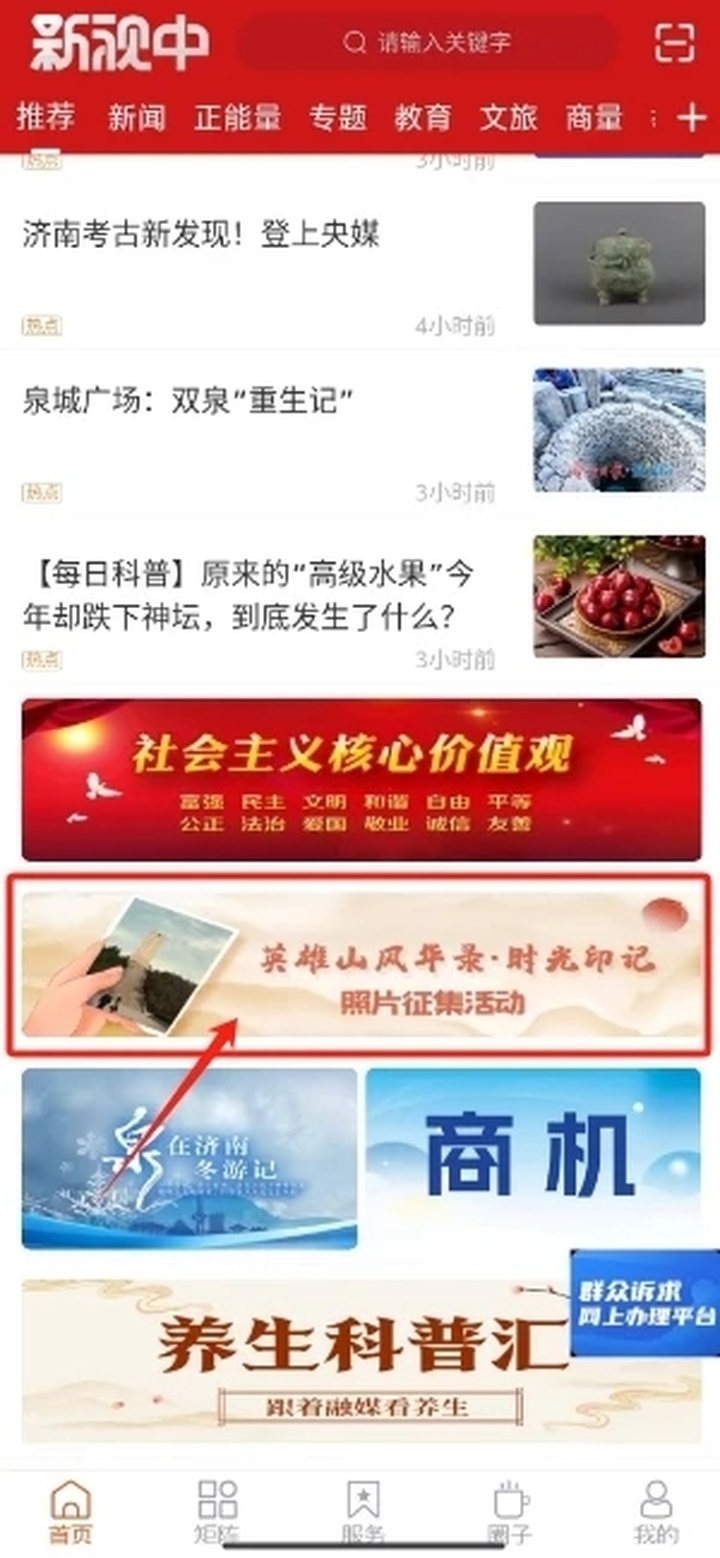This screenshot has width=720, height=1558.
Task: Open the 每日科普 高级水果 article
Action: coord(248,596)
